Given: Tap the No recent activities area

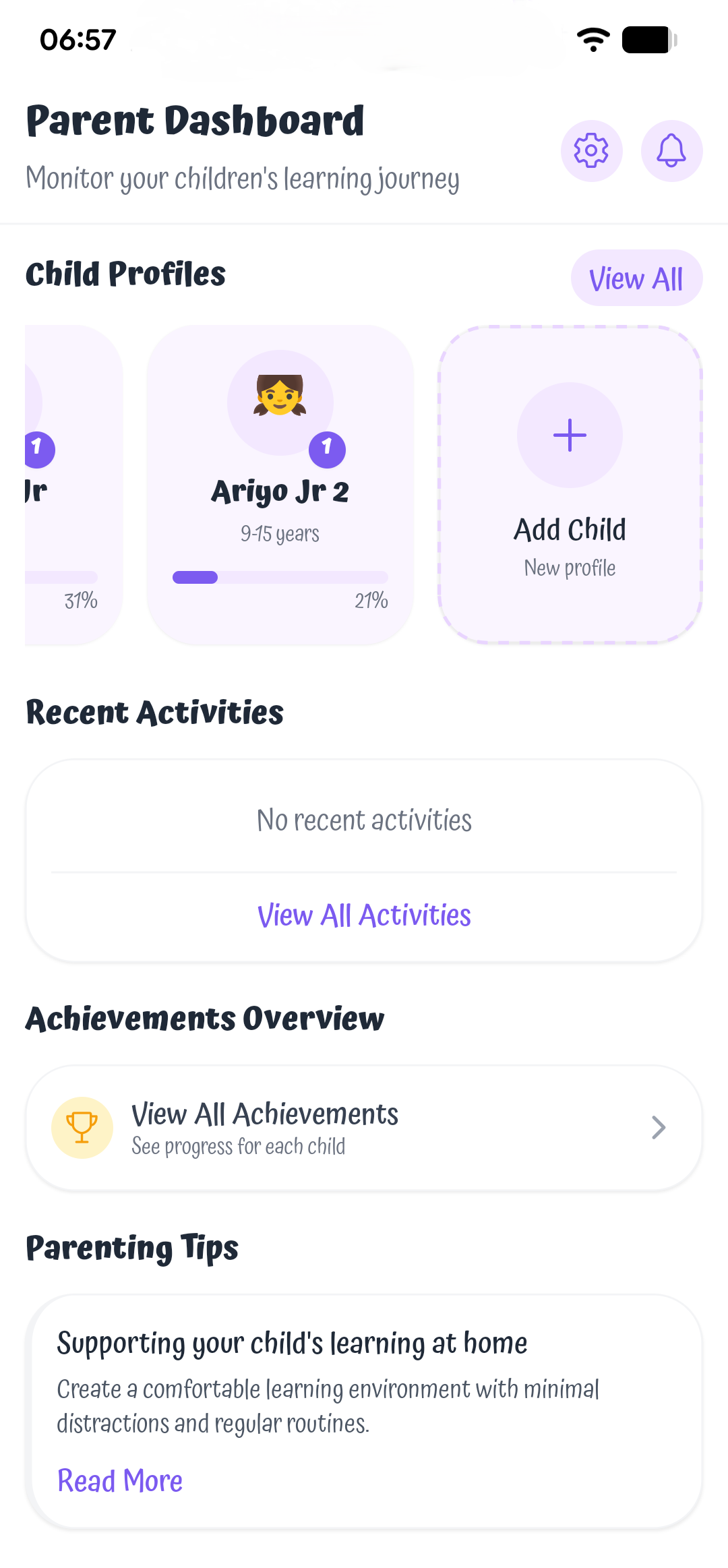Looking at the screenshot, I should (364, 819).
